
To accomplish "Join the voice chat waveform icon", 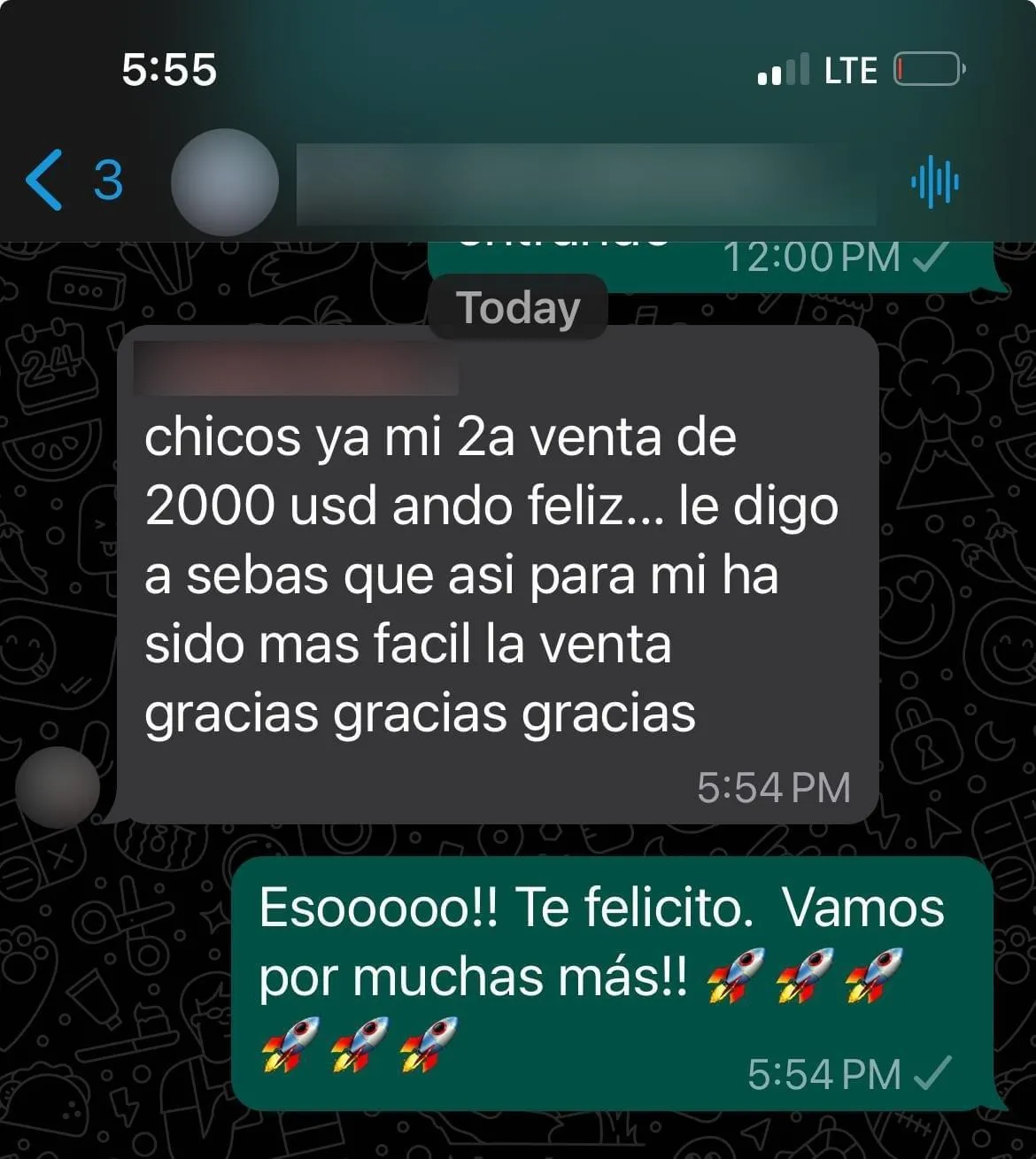I will (x=934, y=182).
